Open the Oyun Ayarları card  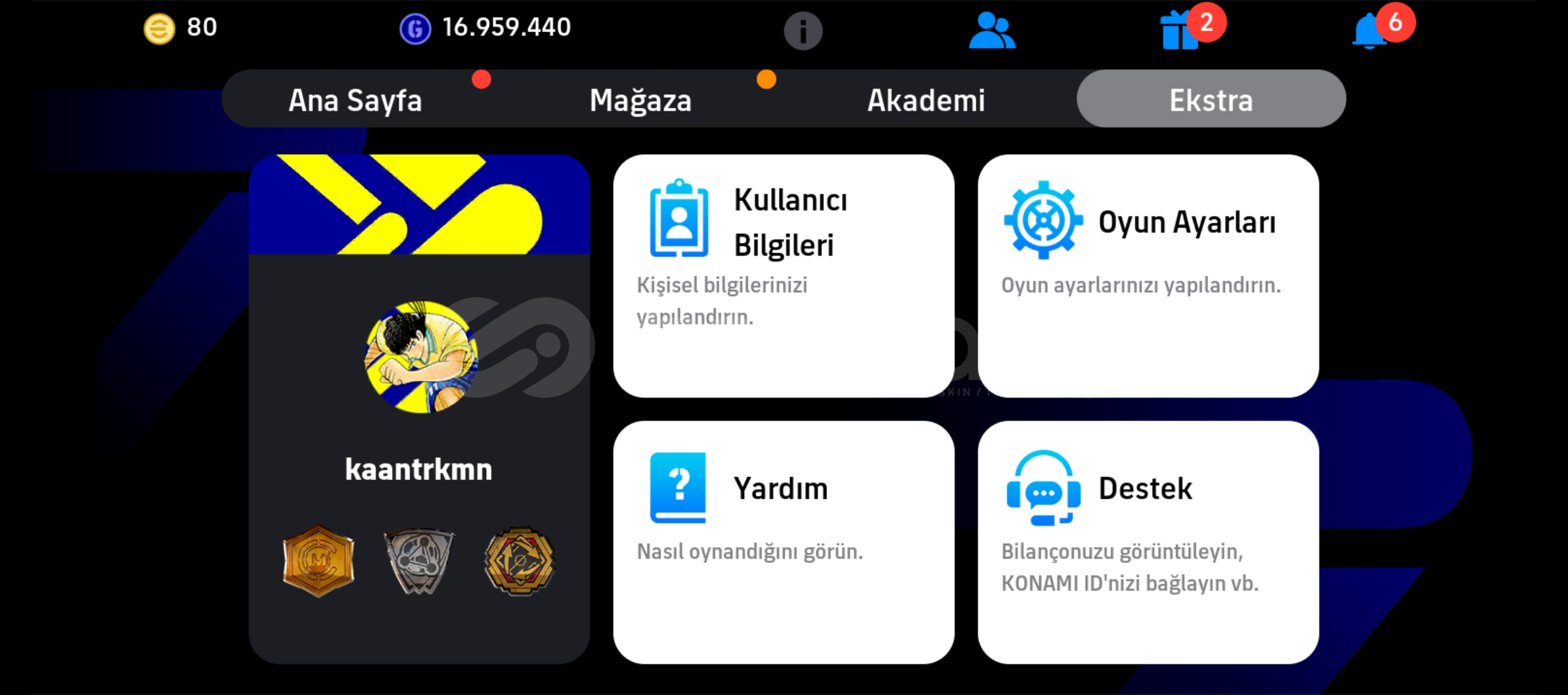1148,275
